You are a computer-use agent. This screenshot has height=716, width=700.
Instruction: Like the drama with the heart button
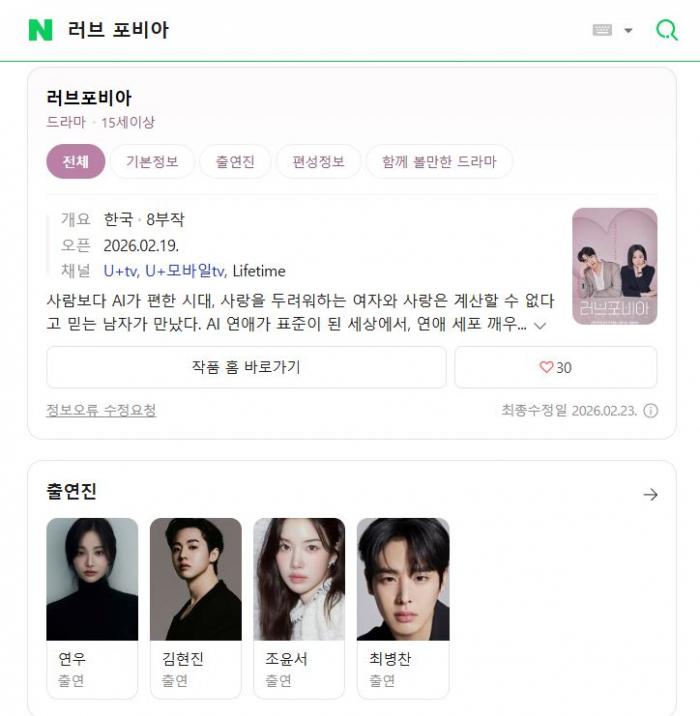(x=555, y=367)
